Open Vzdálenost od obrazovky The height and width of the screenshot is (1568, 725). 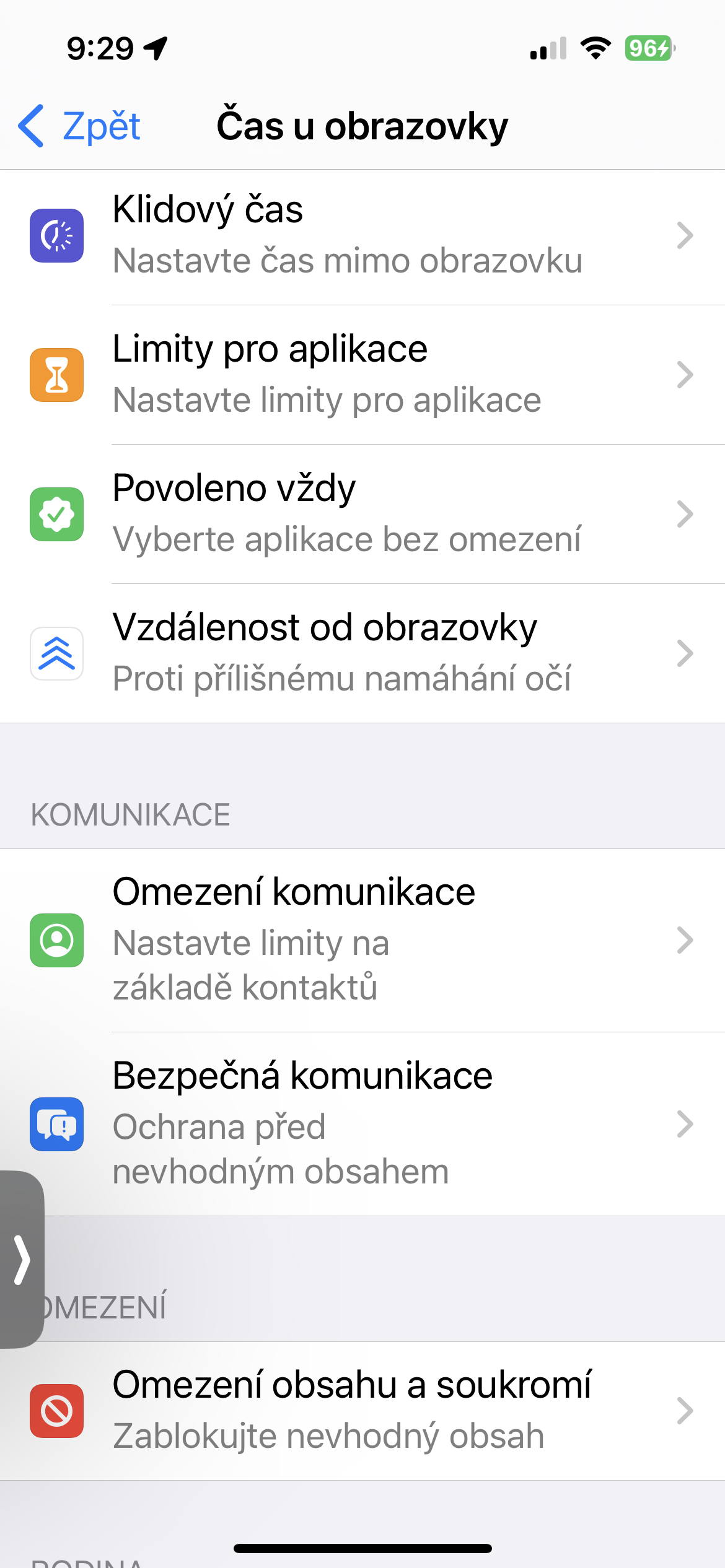tap(362, 653)
